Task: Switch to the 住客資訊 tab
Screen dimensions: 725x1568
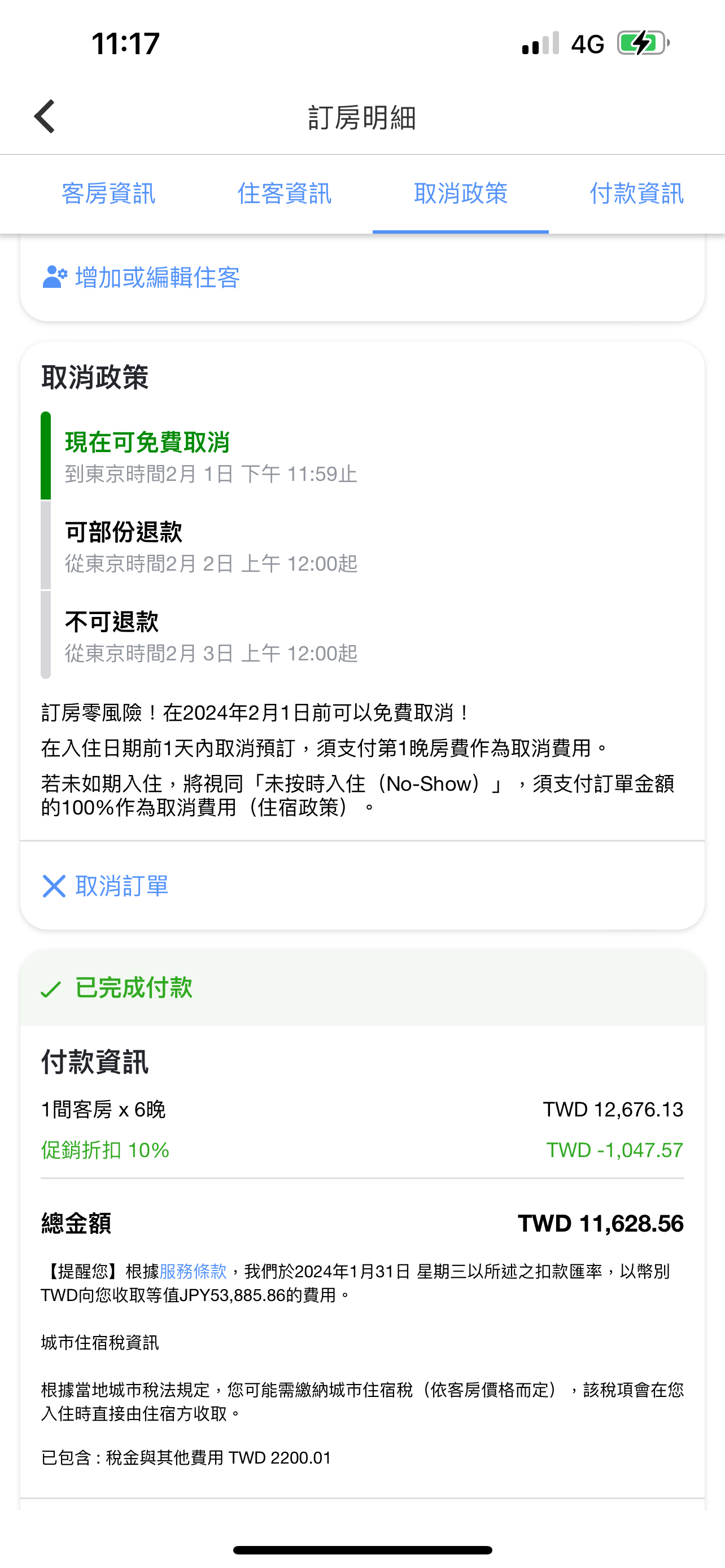Action: [284, 194]
